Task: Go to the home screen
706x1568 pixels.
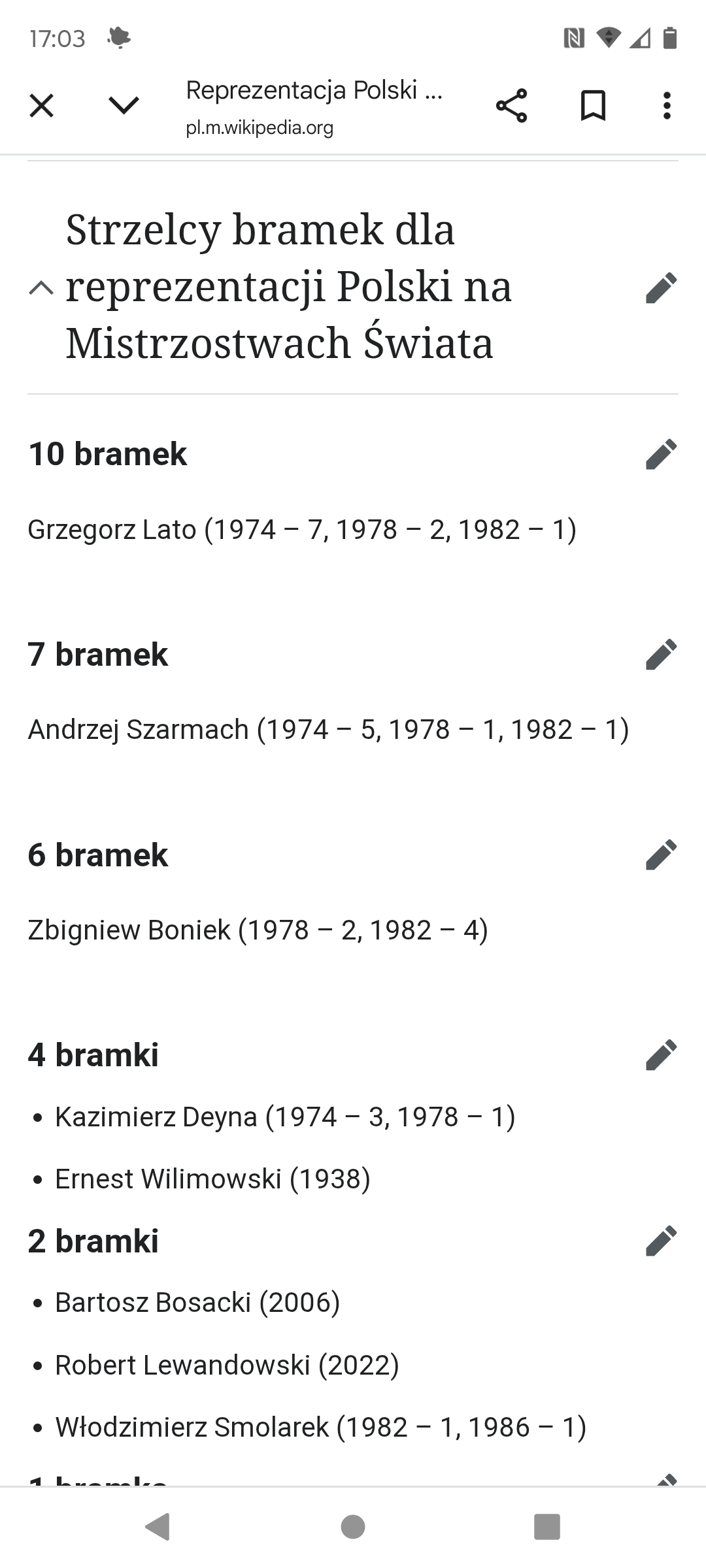Action: tap(353, 1527)
